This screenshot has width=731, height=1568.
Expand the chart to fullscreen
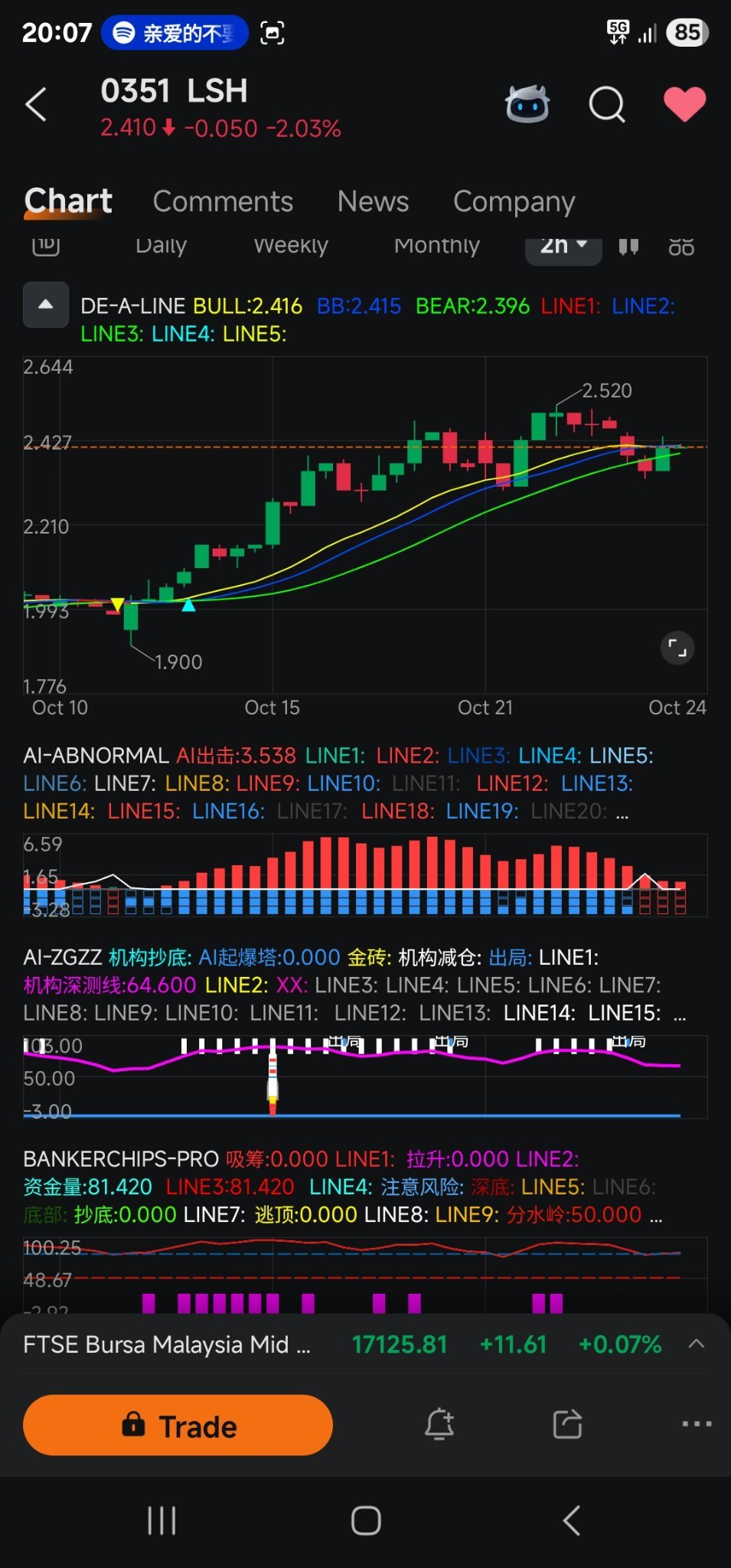pyautogui.click(x=677, y=648)
